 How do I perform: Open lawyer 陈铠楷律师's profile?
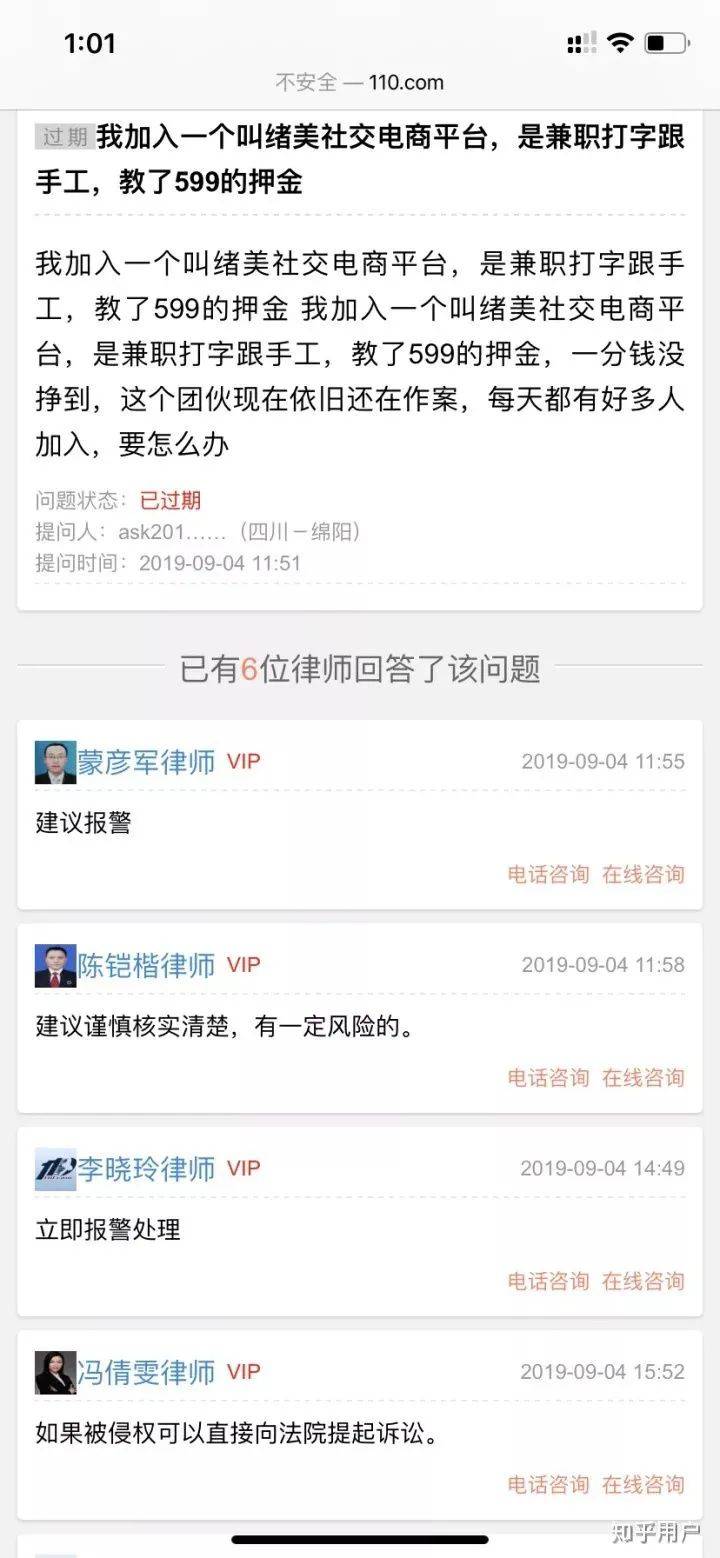pos(146,965)
